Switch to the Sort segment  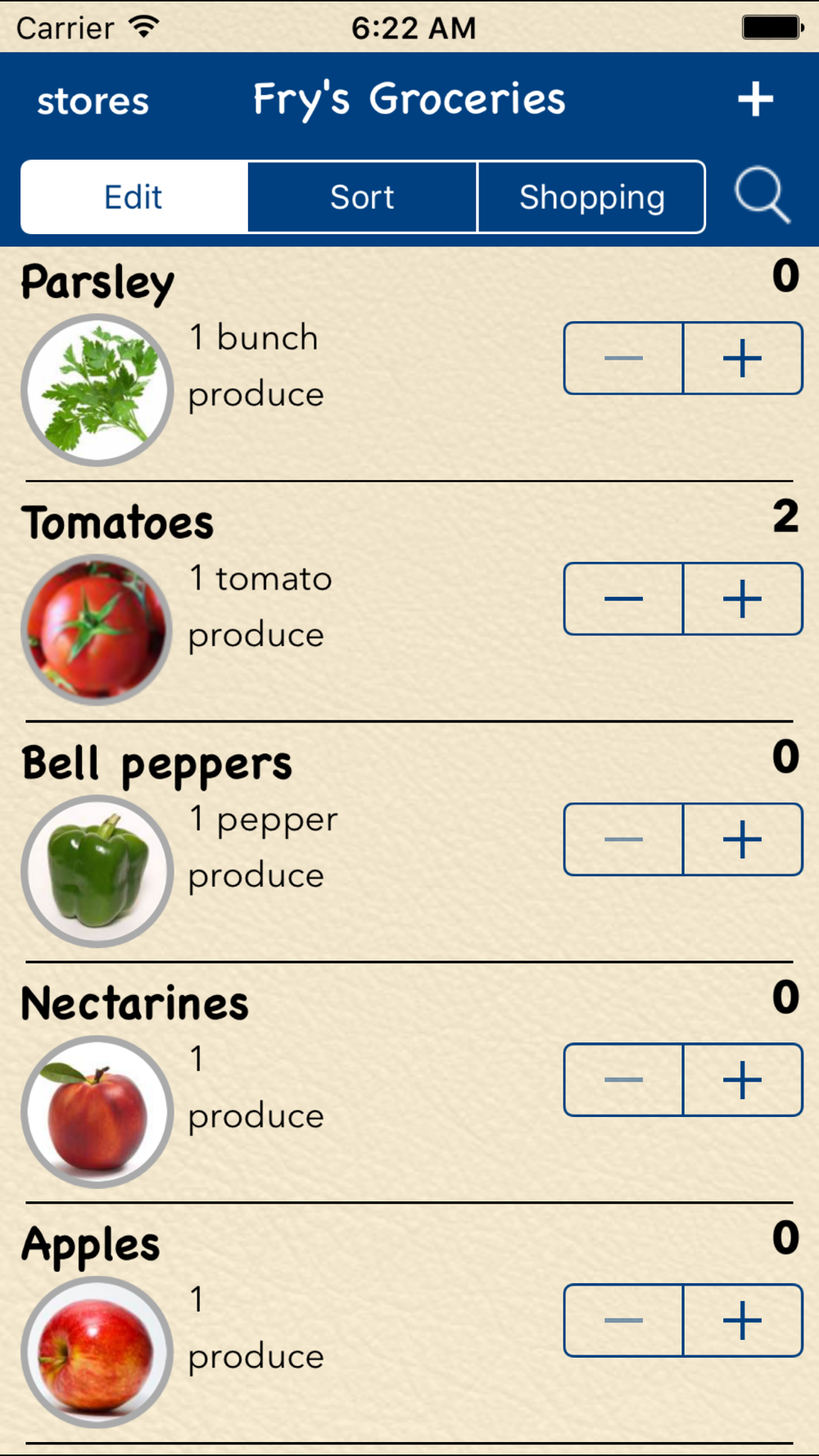coord(362,197)
